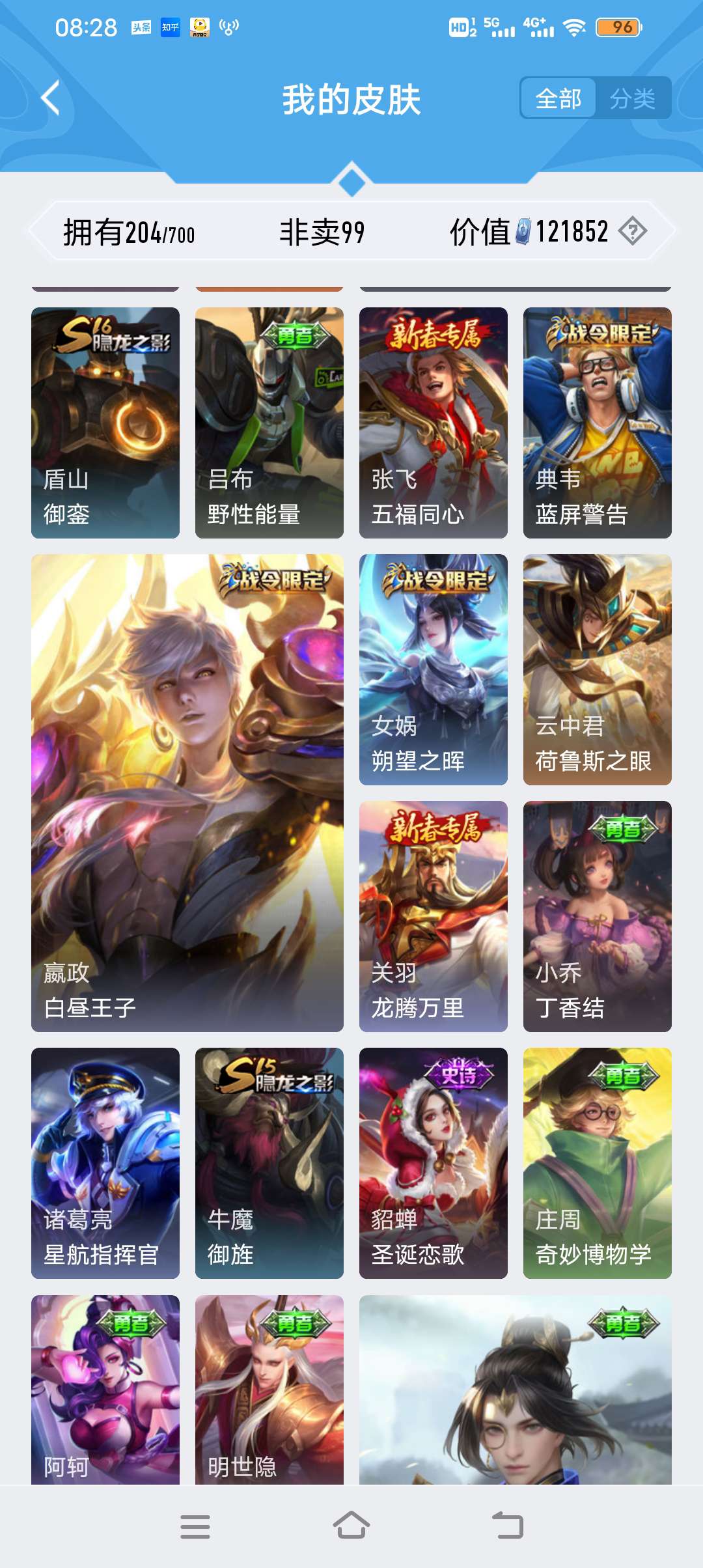Open the 阿轲 skin card
This screenshot has height=1568, width=703.
pyautogui.click(x=105, y=1389)
